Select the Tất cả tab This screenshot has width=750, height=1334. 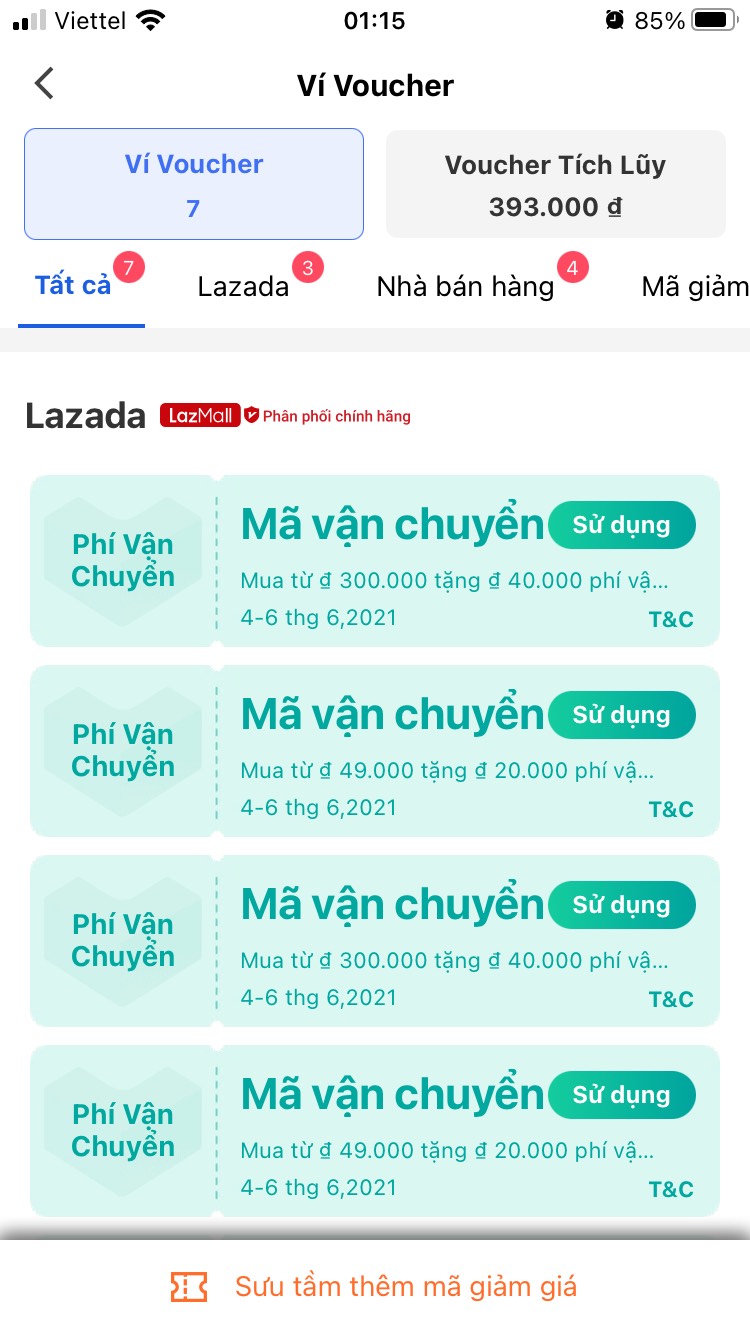[71, 286]
